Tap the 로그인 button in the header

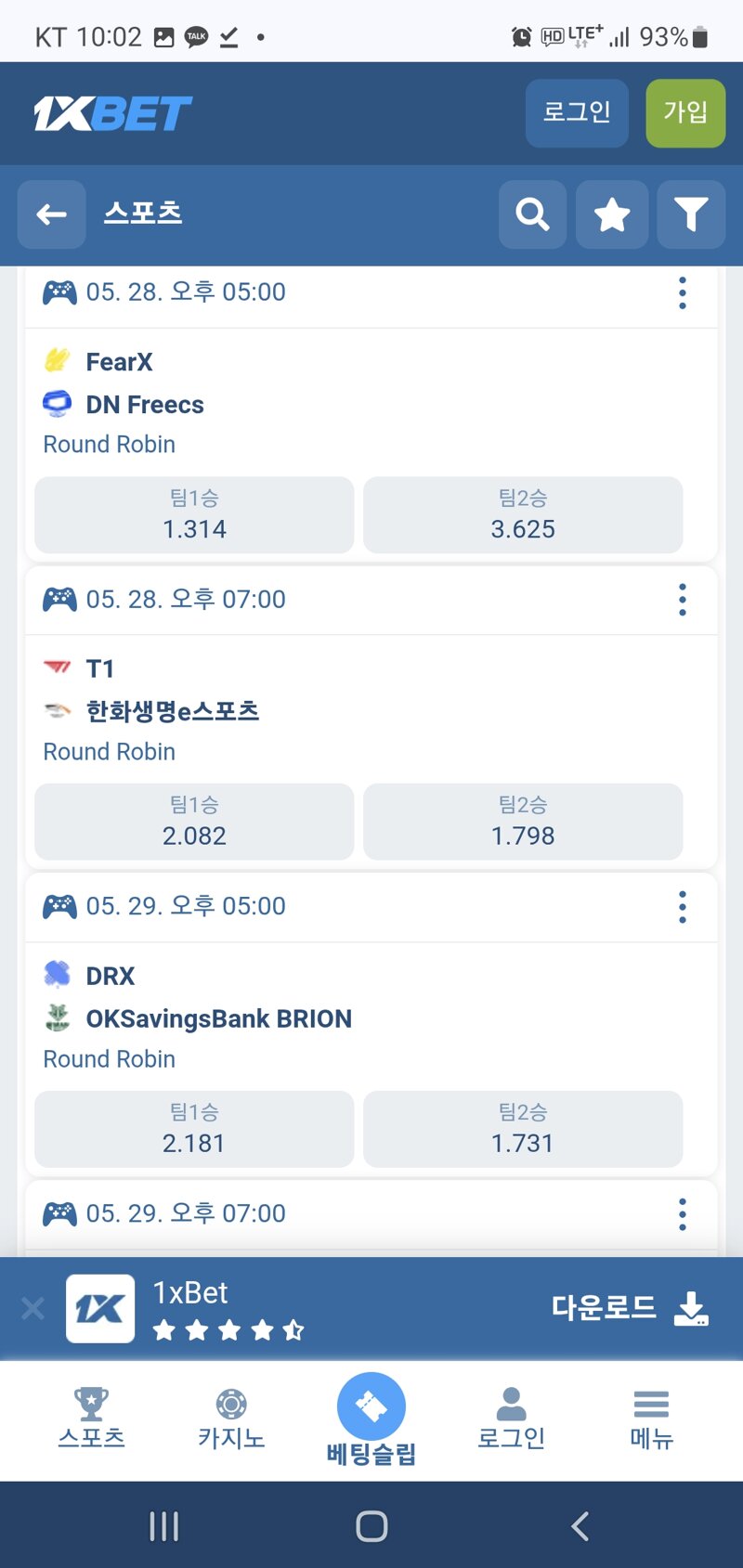[577, 113]
